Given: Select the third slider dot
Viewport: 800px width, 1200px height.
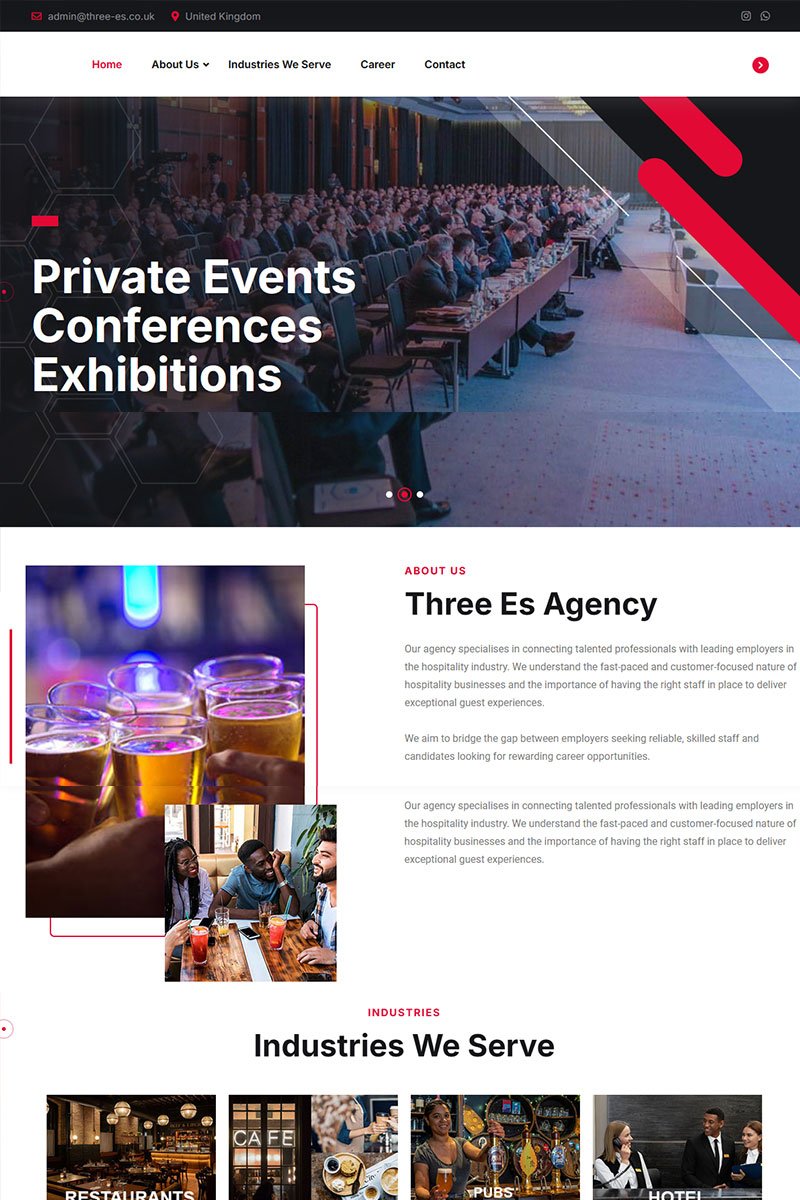Looking at the screenshot, I should (x=420, y=494).
